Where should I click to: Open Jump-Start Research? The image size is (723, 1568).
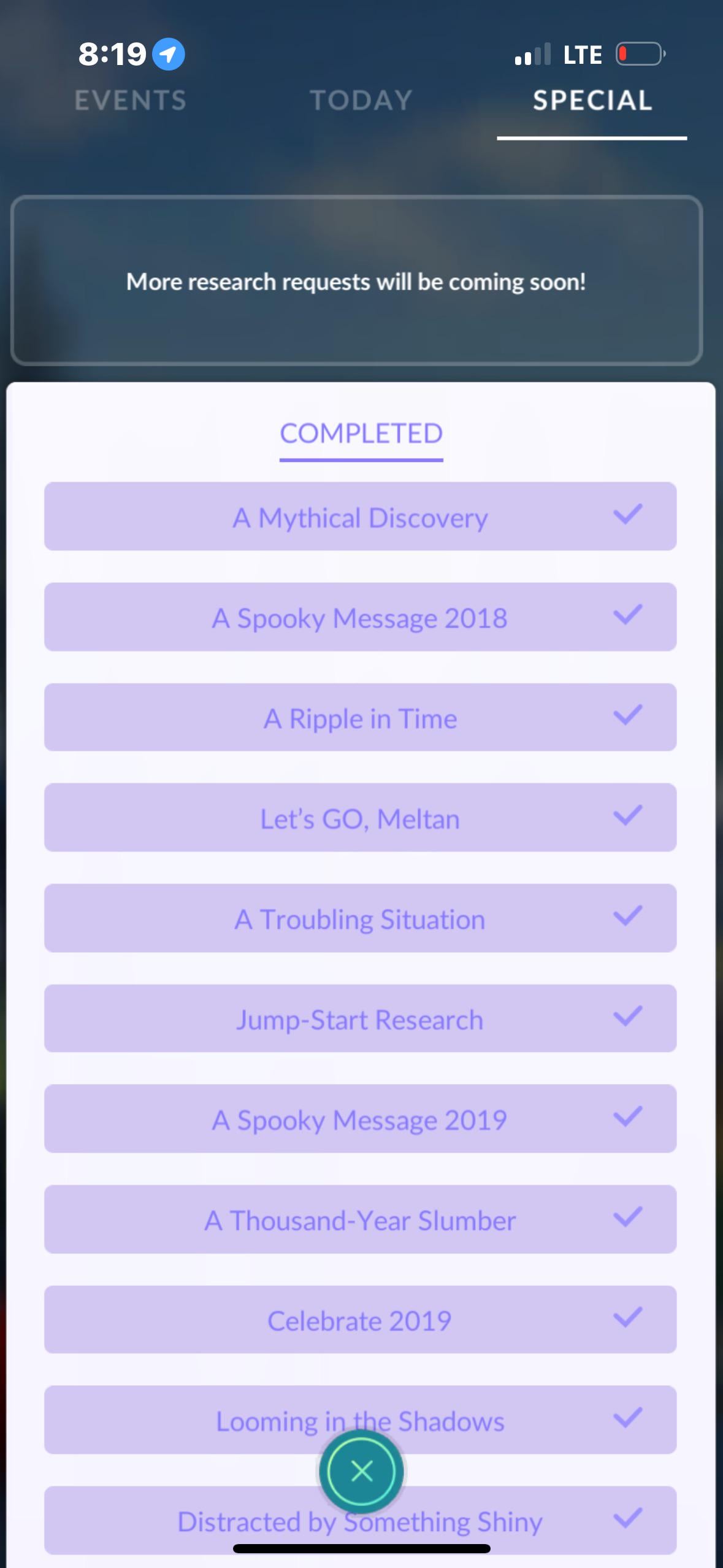pyautogui.click(x=360, y=1019)
